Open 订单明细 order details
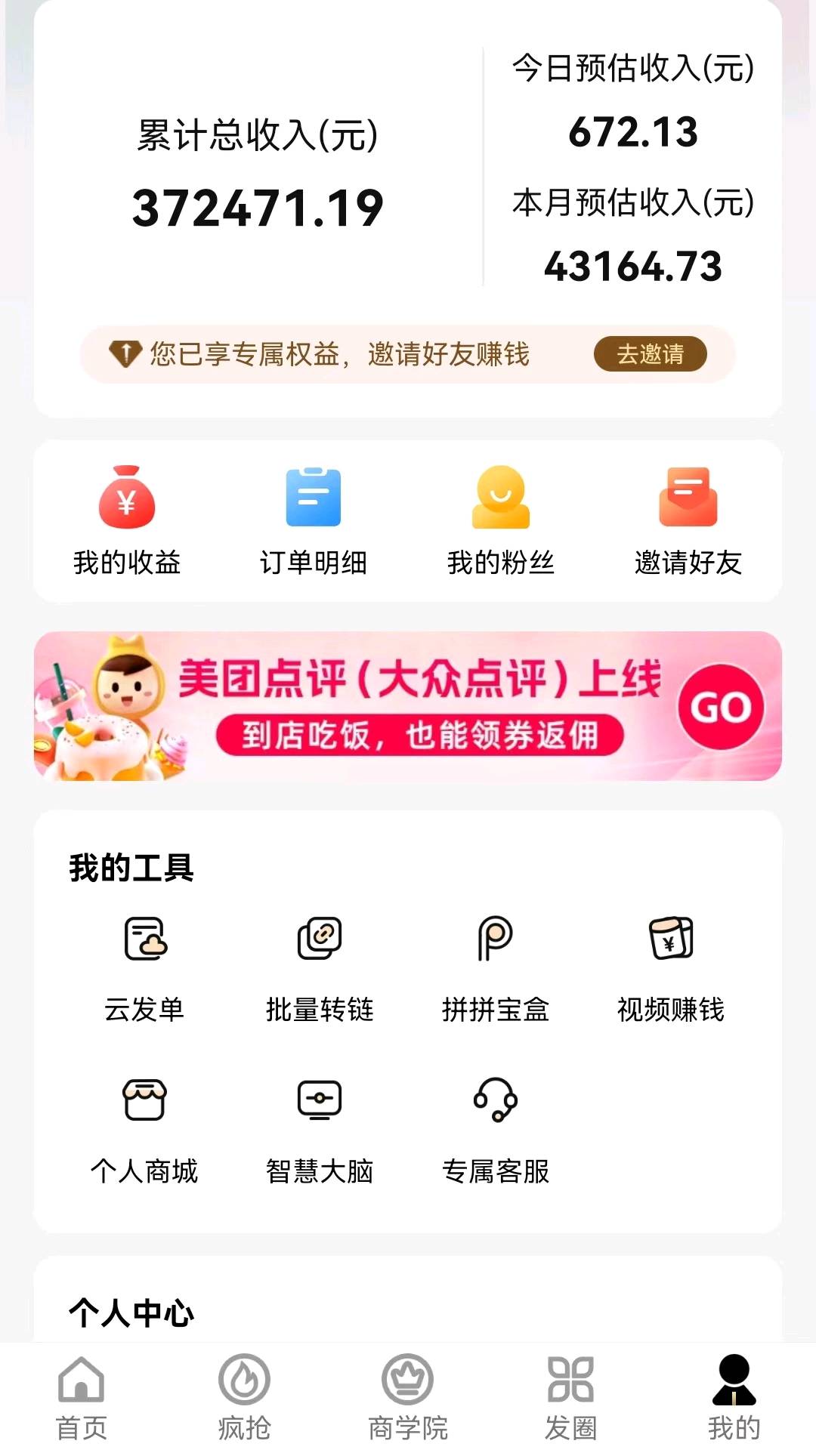The width and height of the screenshot is (816, 1456). (313, 520)
